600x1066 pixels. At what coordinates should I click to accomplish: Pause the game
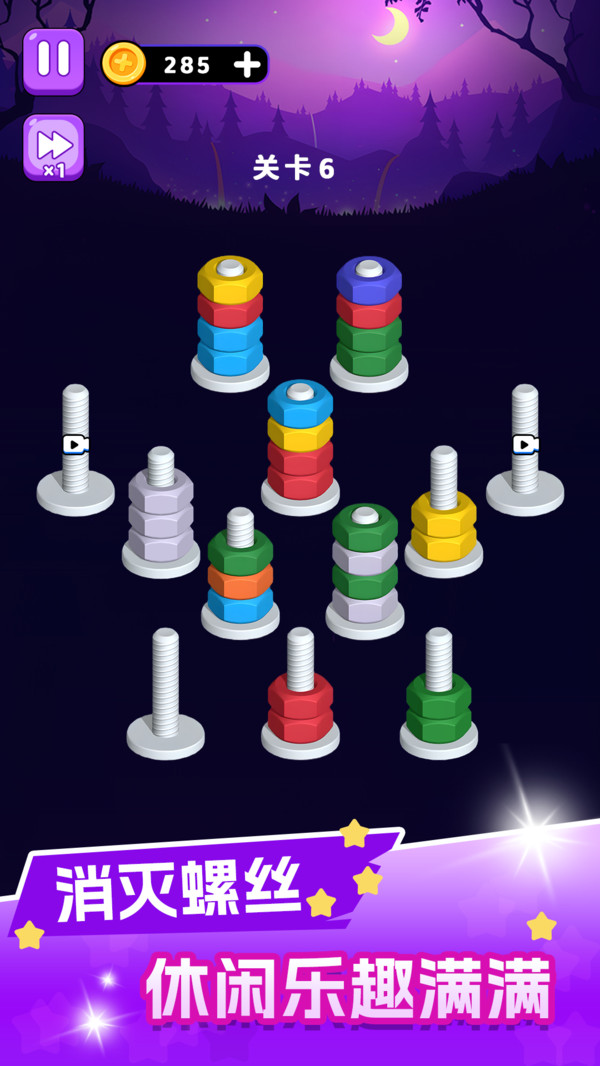[53, 60]
